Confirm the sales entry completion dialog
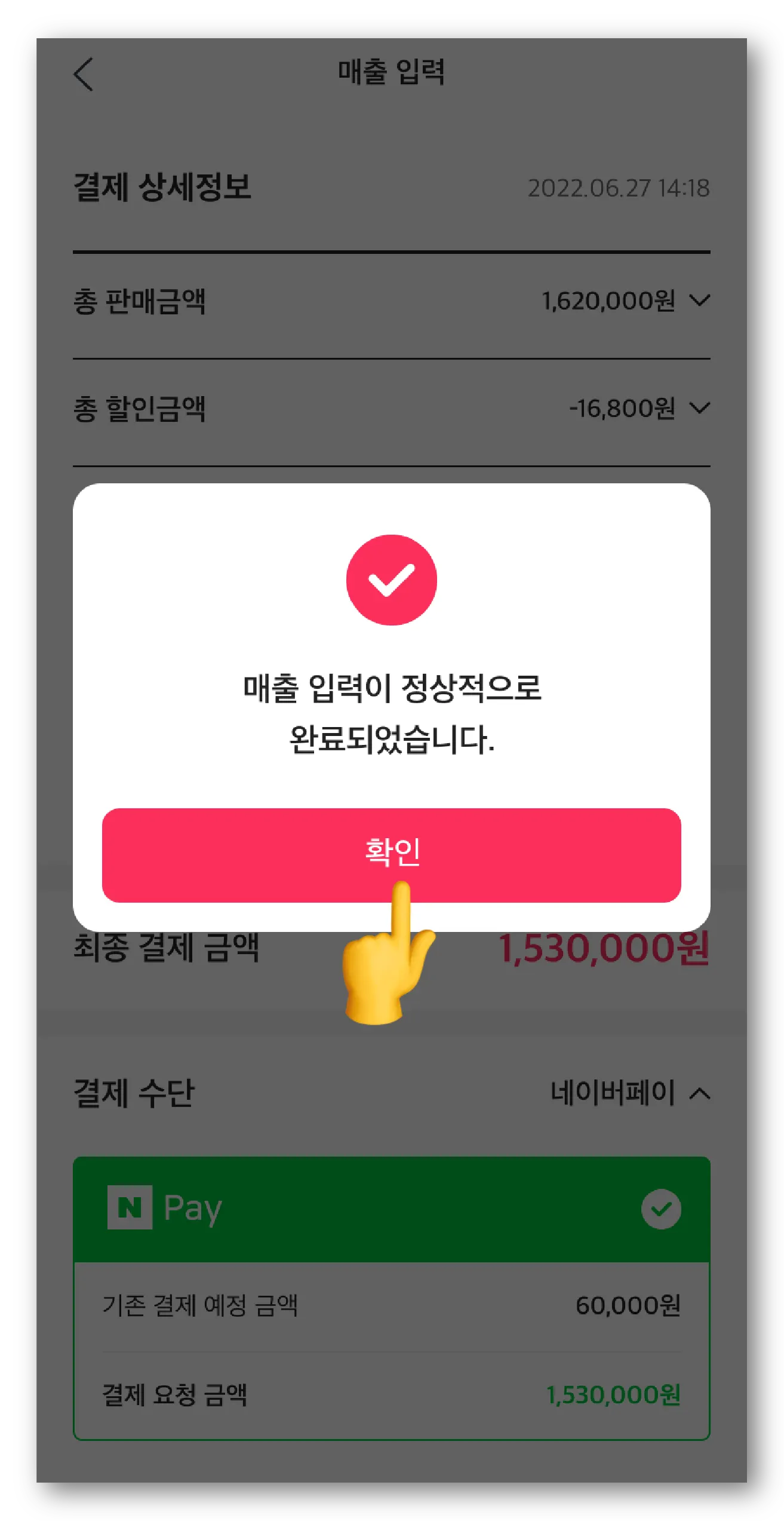Viewport: 784px width, 1521px height. pos(391,854)
